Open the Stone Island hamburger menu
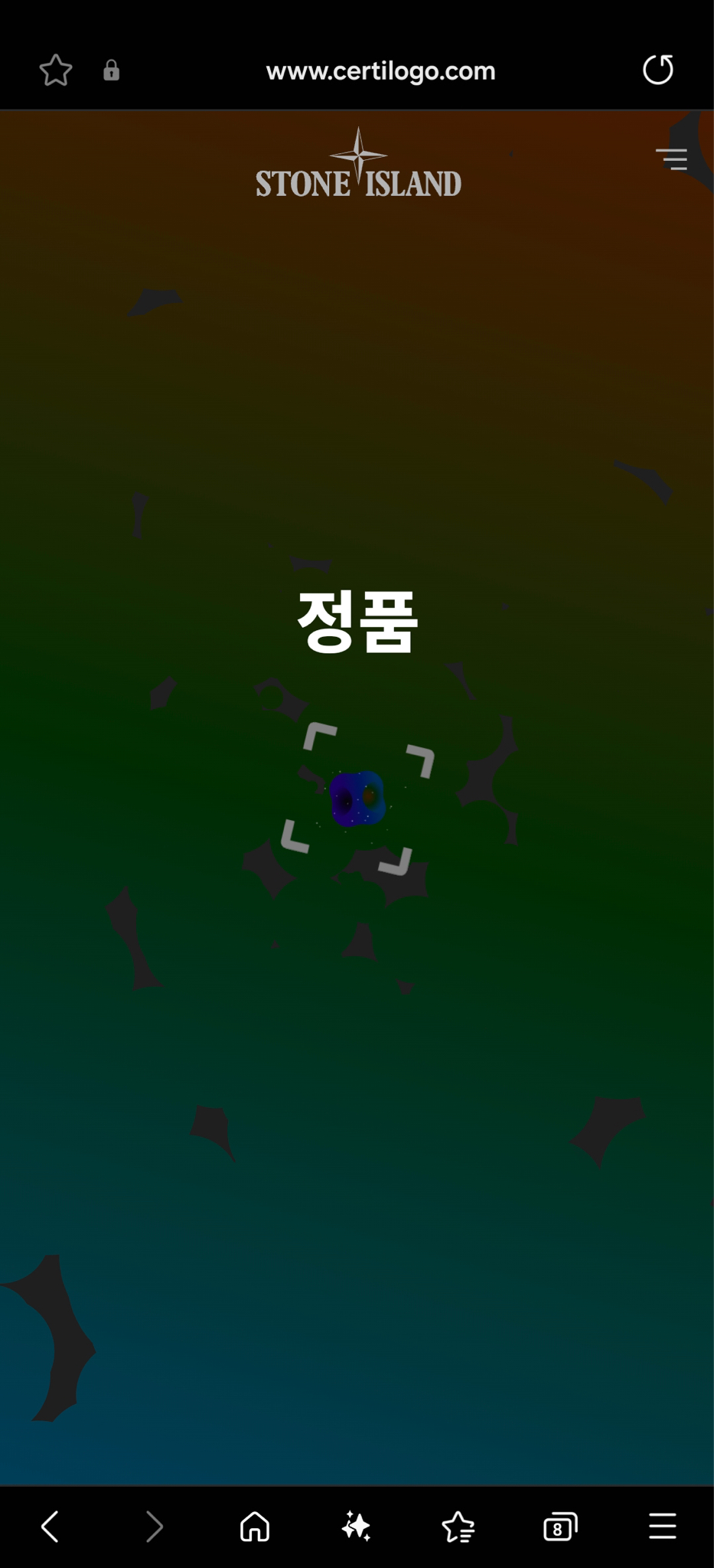Viewport: 714px width, 1568px height. [x=671, y=158]
